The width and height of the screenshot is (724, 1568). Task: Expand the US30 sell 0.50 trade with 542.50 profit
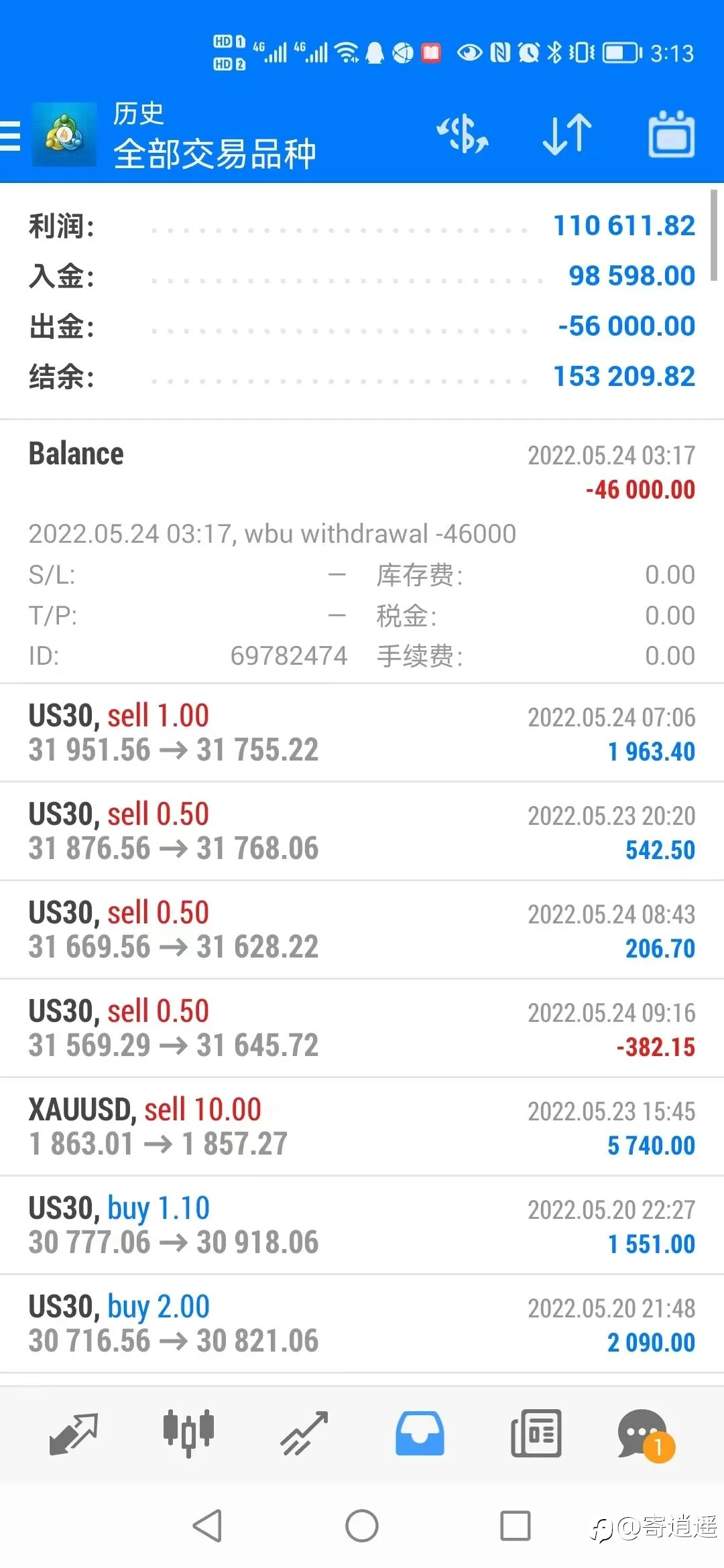(362, 831)
